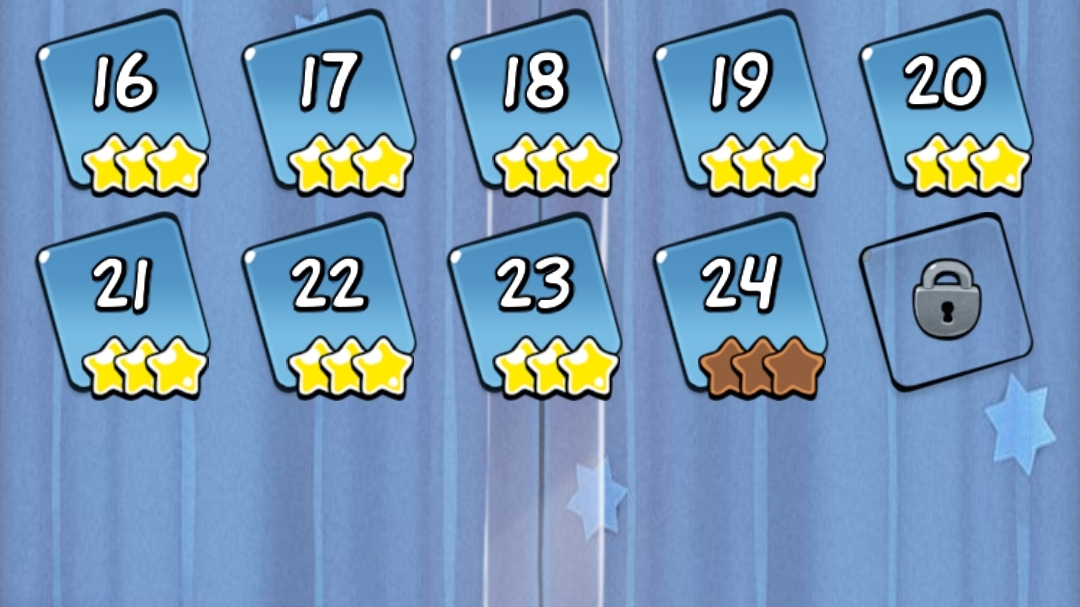Replay level 21
This screenshot has width=1080, height=607.
[122, 308]
